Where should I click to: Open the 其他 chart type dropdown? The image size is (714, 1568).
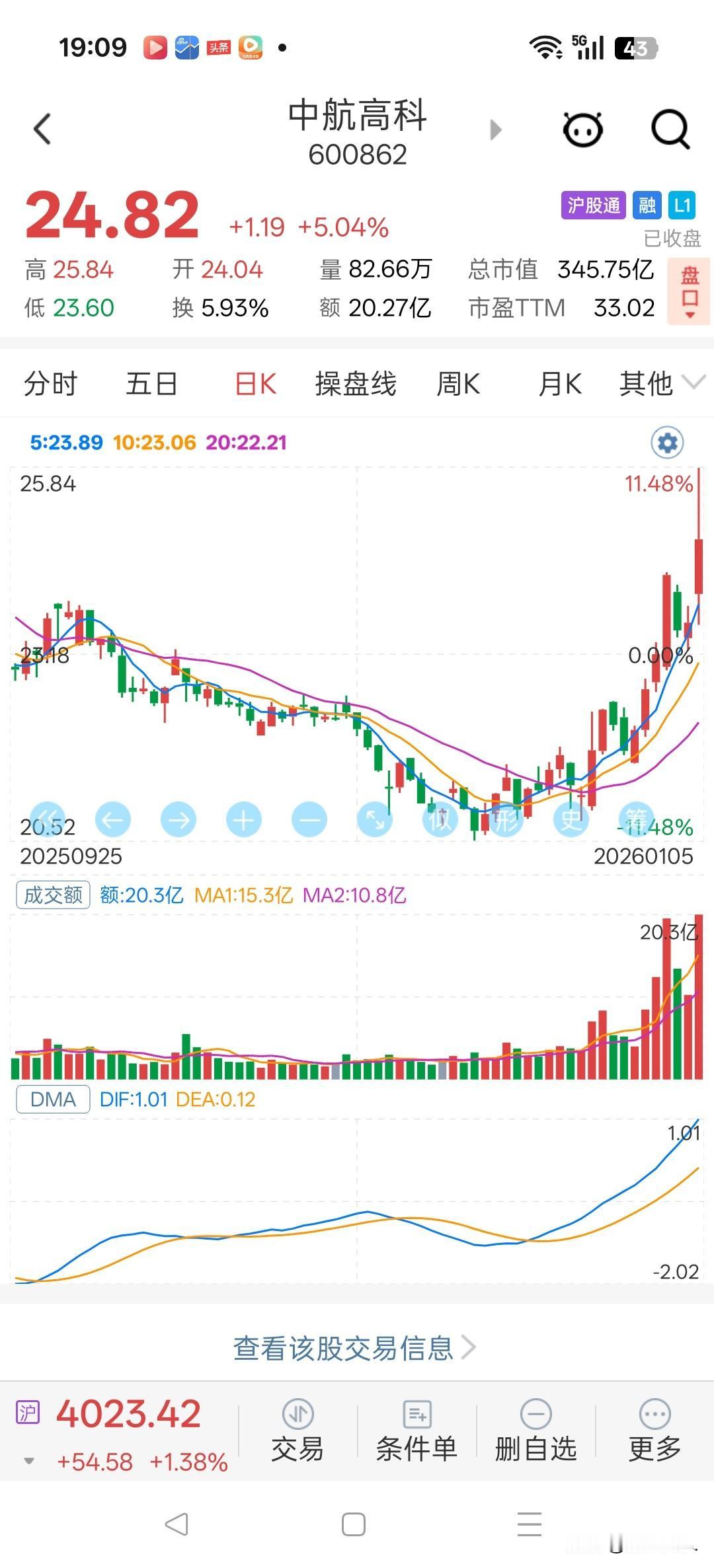pyautogui.click(x=650, y=383)
